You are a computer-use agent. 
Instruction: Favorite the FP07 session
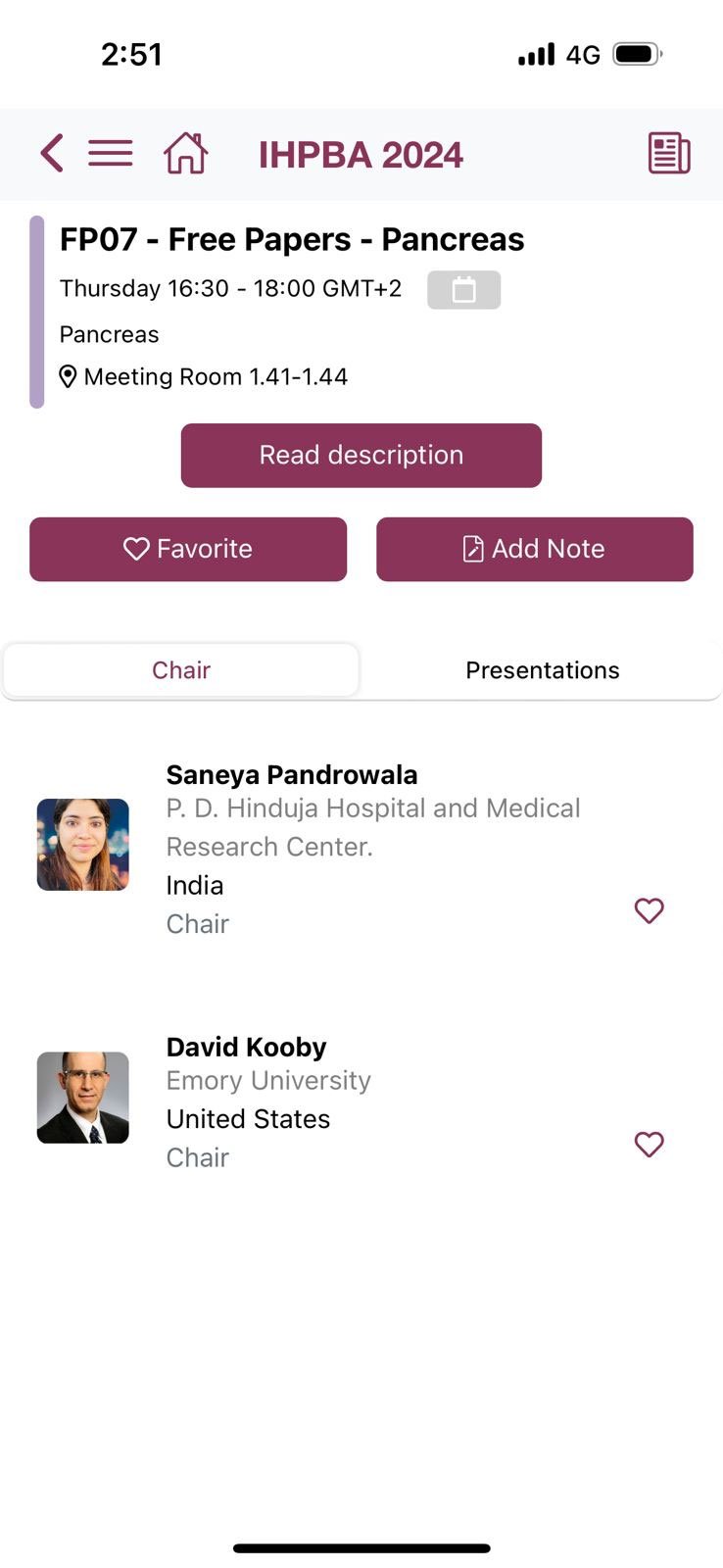point(188,549)
